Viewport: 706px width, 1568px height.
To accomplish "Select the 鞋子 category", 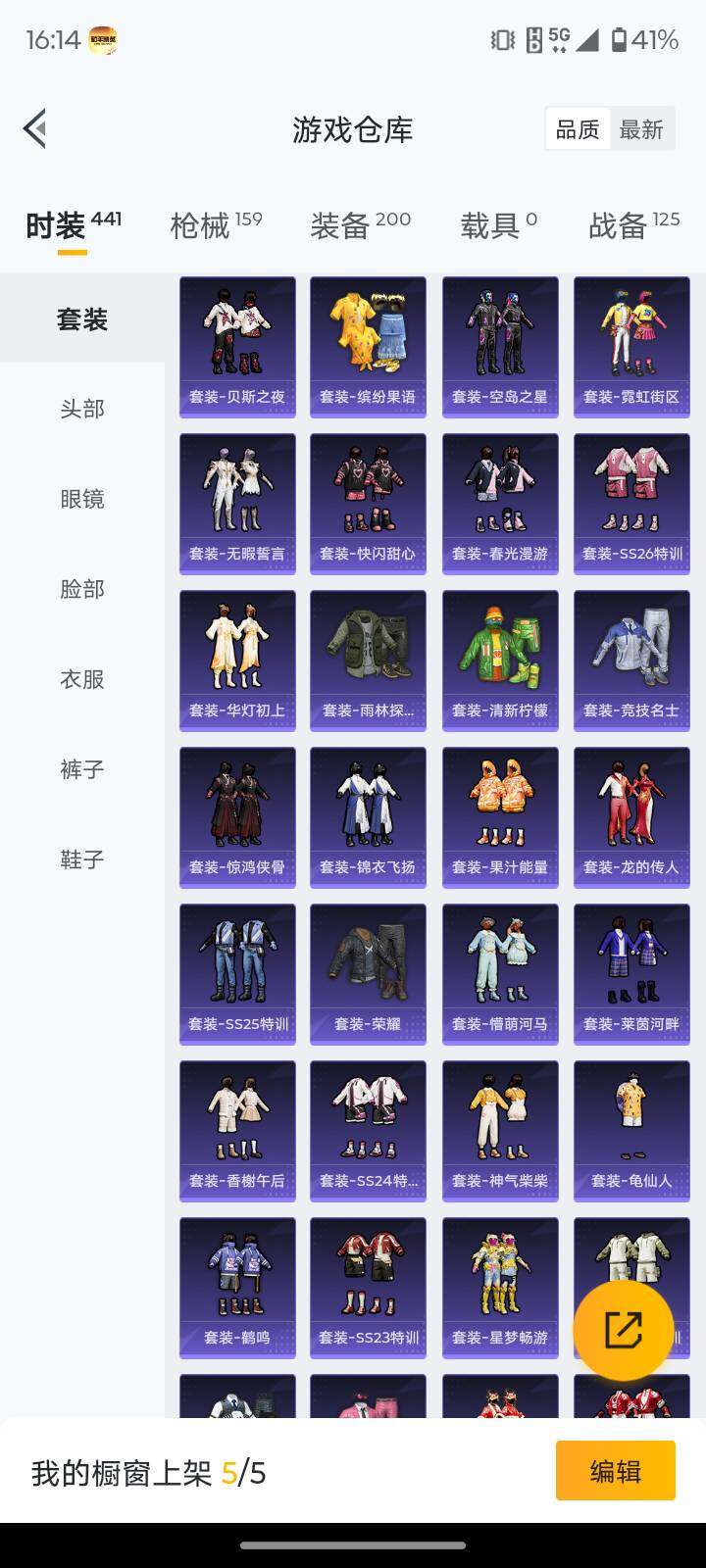I will click(82, 859).
